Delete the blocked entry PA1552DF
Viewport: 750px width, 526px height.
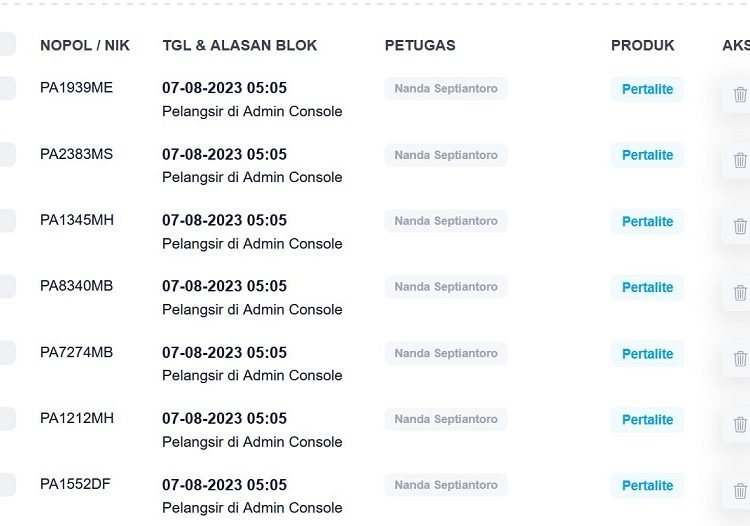tap(740, 491)
